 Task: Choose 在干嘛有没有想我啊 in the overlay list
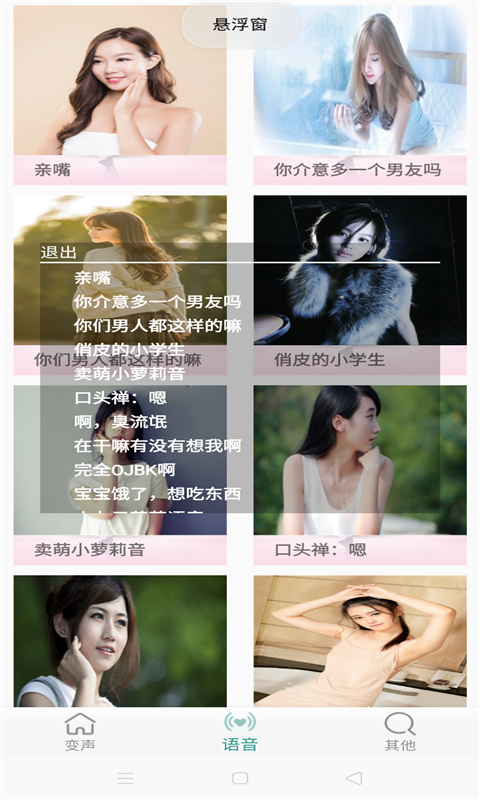[157, 445]
